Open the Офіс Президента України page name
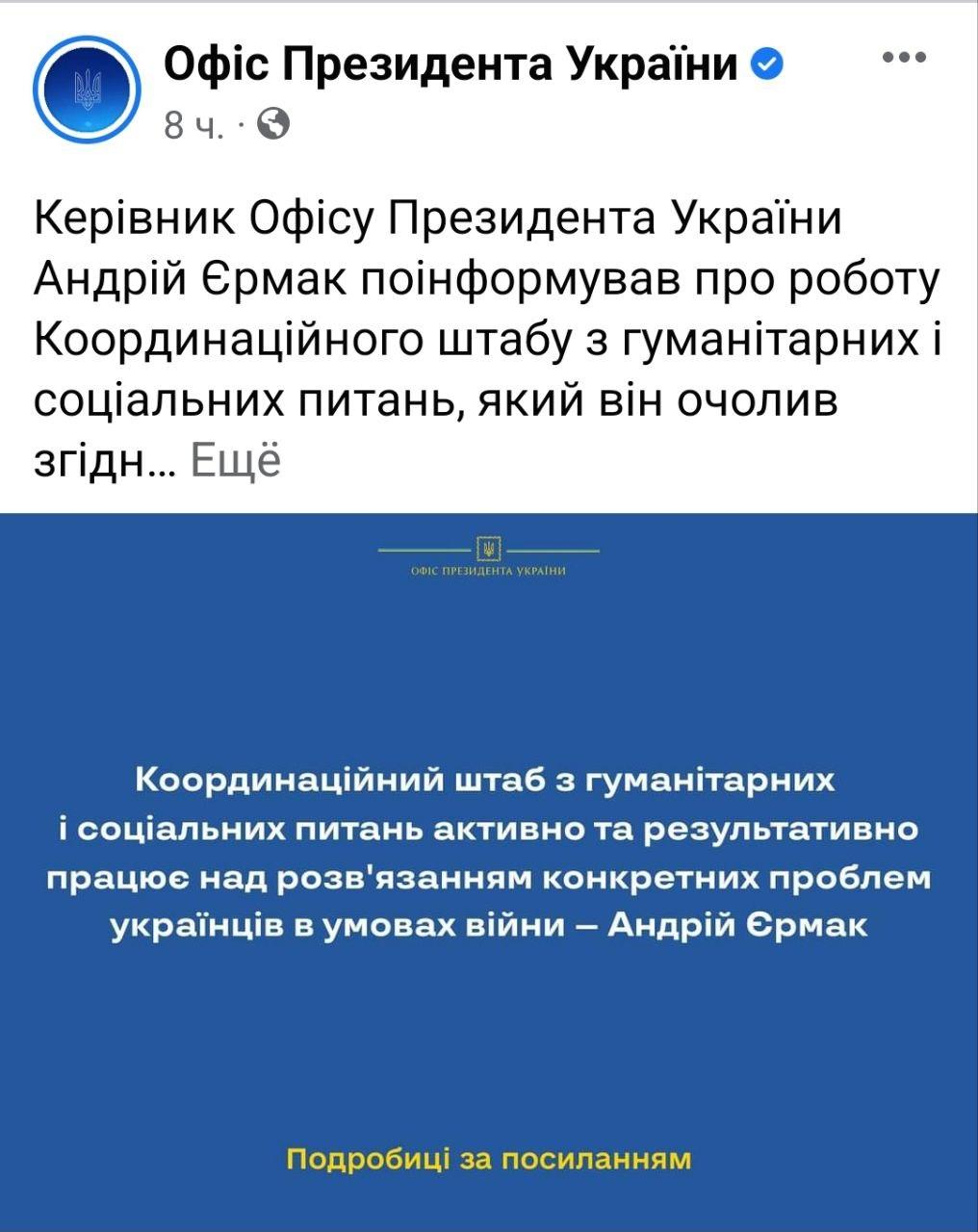 click(450, 64)
